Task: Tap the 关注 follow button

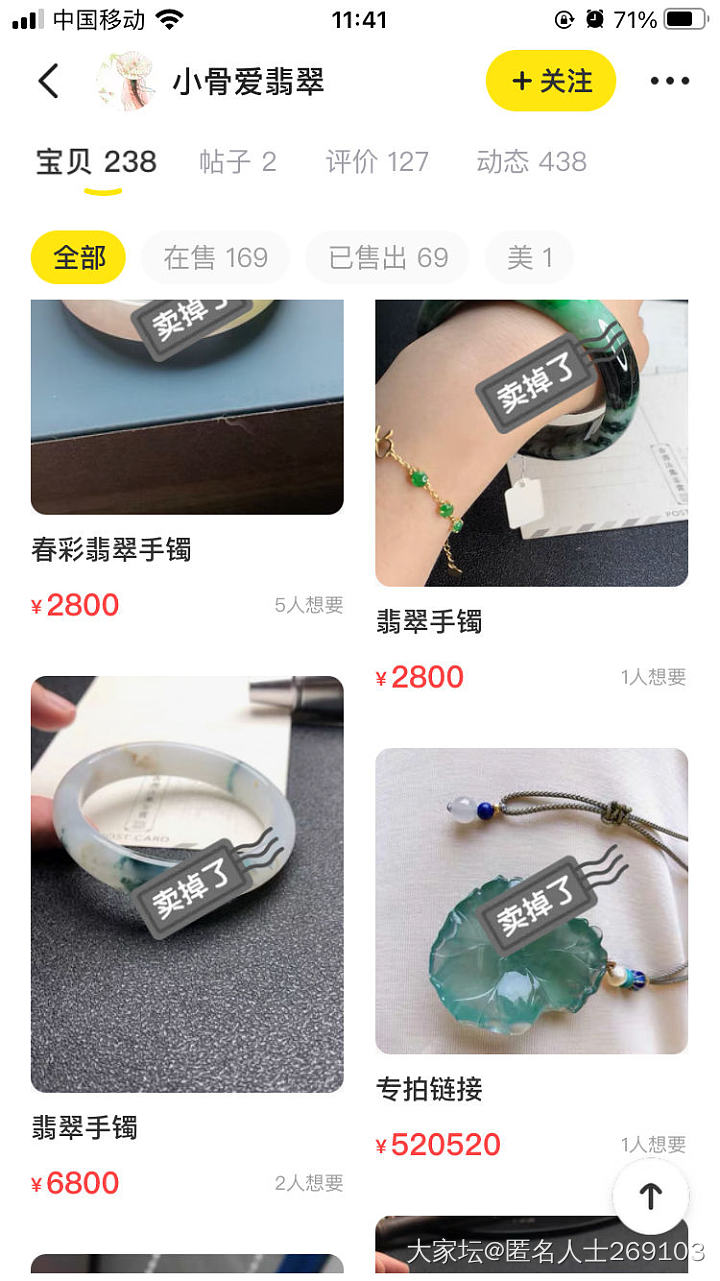Action: (x=551, y=81)
